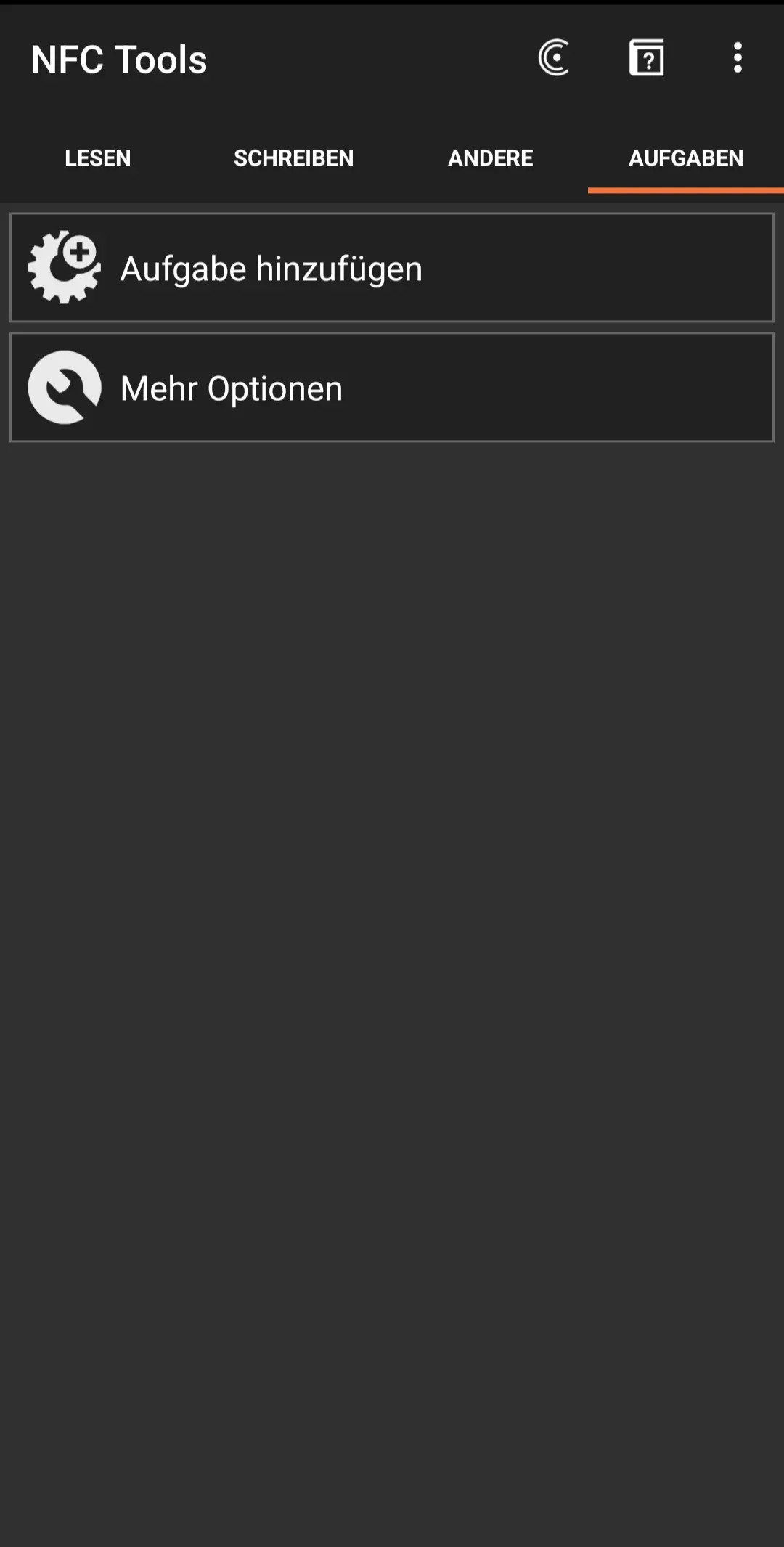Open the three-dot overflow menu
Screen dimensions: 784x1547
tap(738, 58)
